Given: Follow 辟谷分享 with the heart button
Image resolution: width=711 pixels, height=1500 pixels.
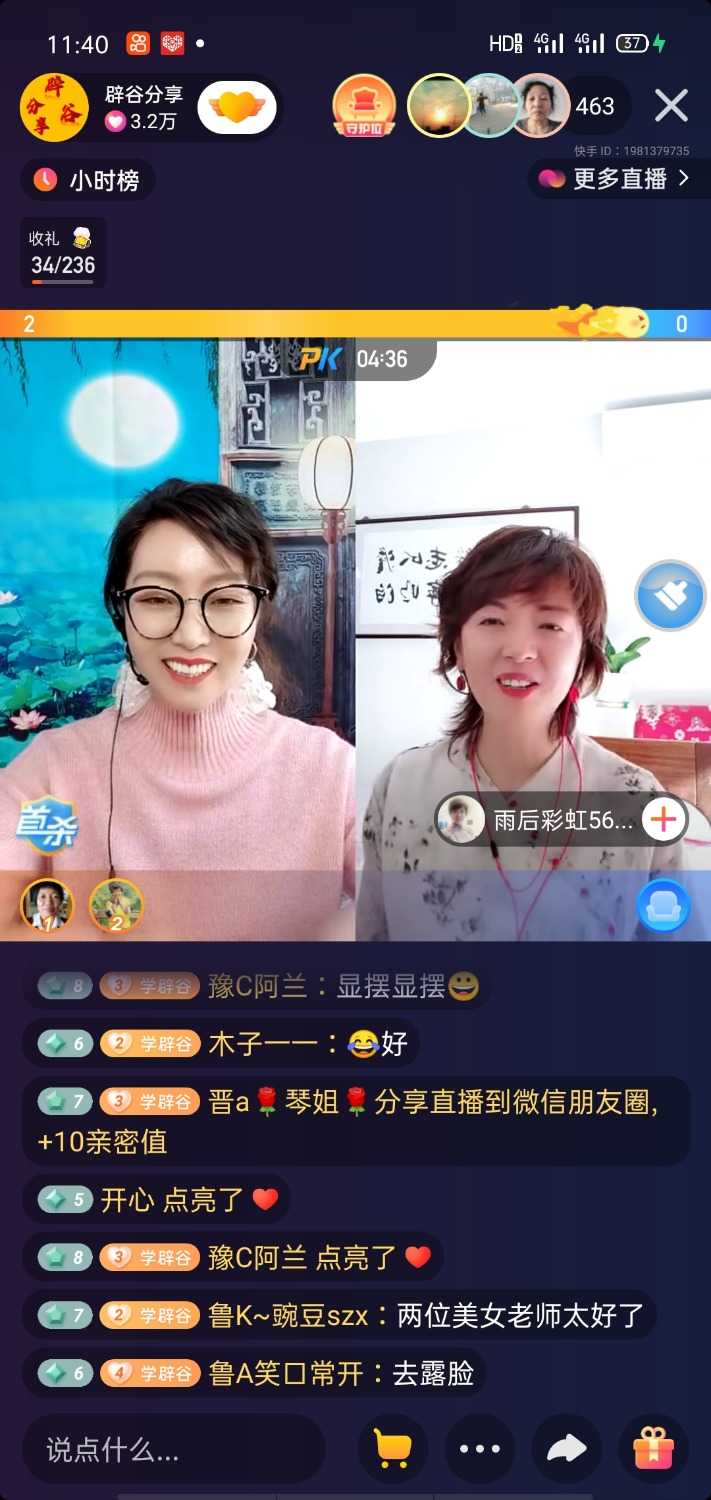Looking at the screenshot, I should (237, 108).
